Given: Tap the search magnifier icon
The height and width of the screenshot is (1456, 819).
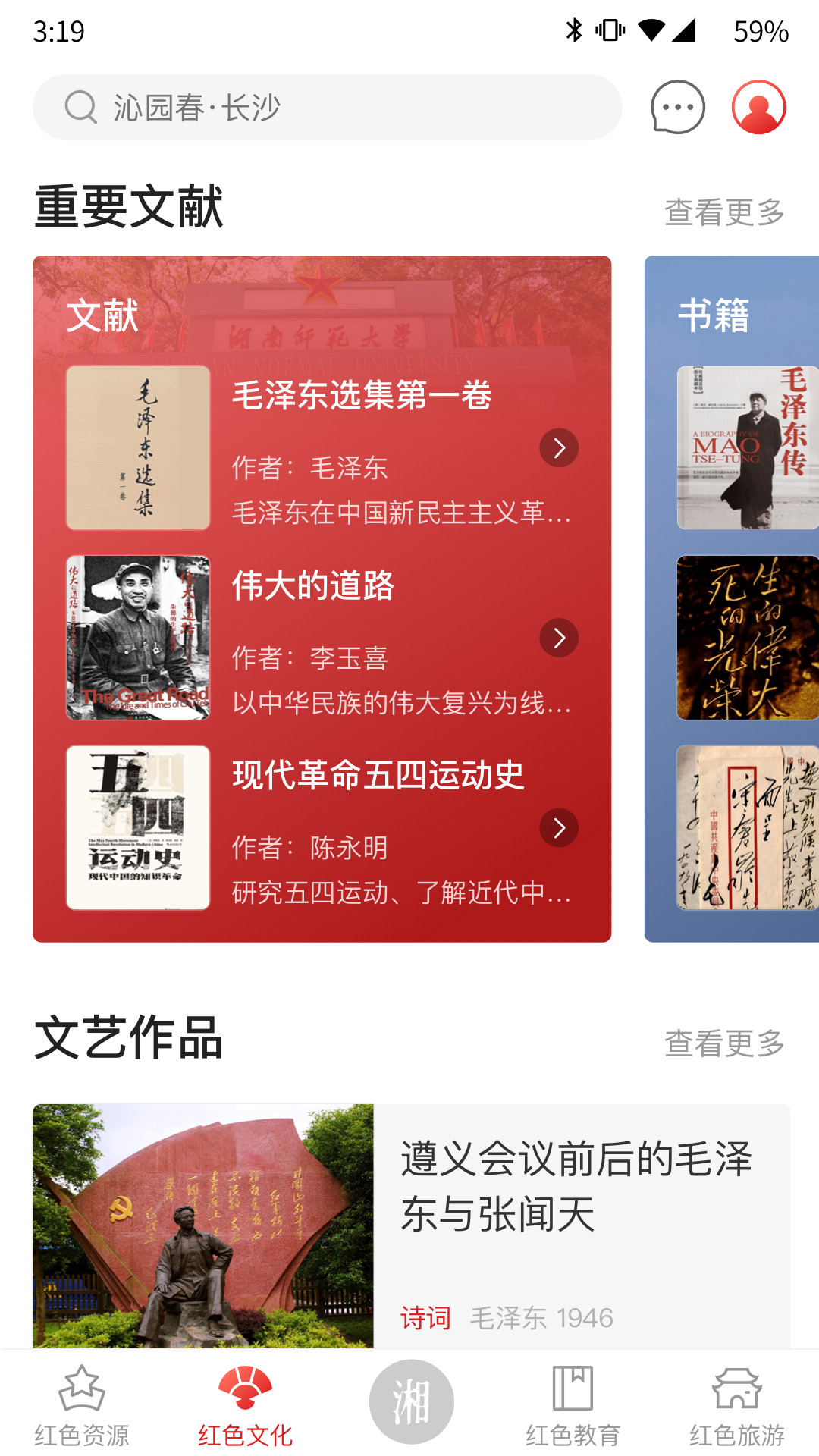Looking at the screenshot, I should tap(80, 106).
